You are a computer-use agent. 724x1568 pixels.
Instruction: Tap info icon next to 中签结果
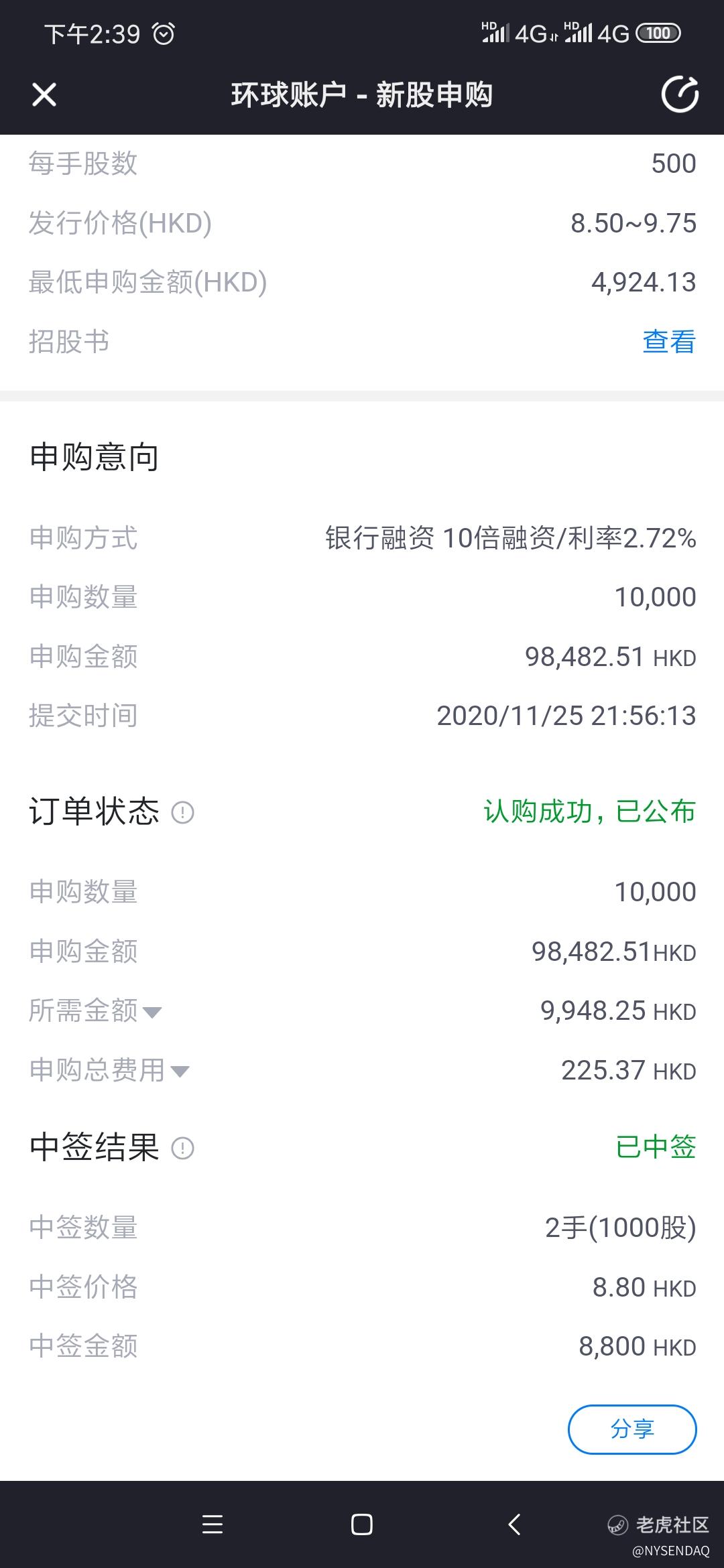[182, 1148]
